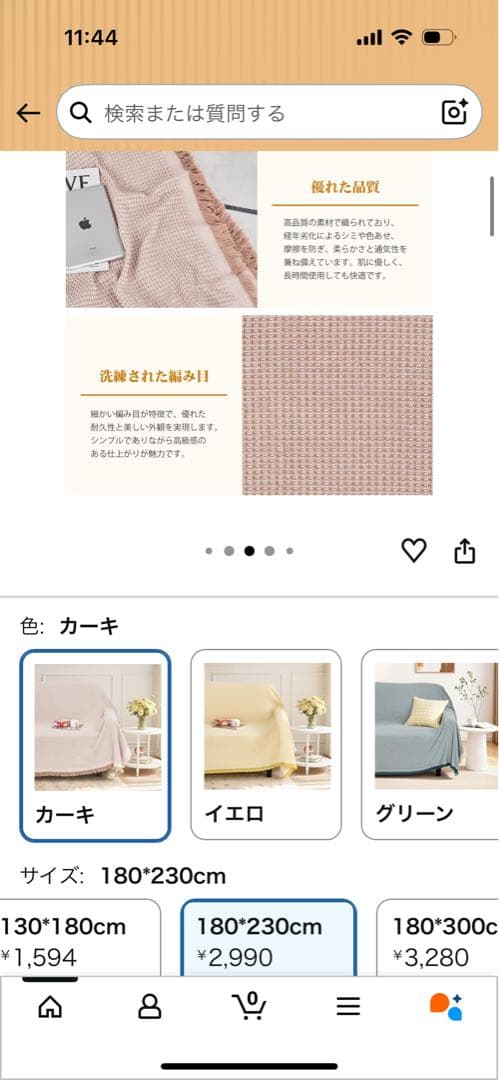The image size is (499, 1080).
Task: Choose size 180*300cm option
Action: tap(438, 937)
